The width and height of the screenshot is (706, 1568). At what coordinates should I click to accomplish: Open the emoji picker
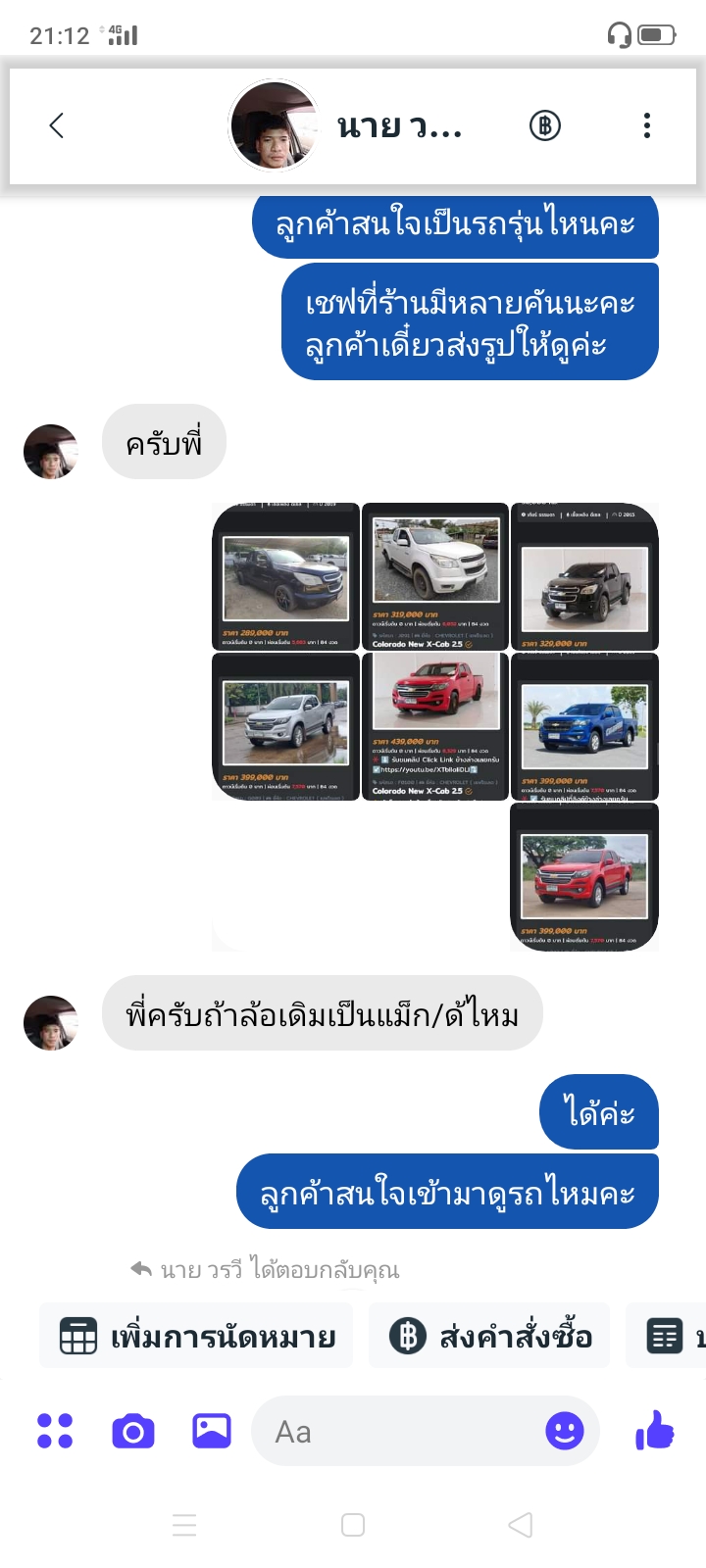(565, 1432)
